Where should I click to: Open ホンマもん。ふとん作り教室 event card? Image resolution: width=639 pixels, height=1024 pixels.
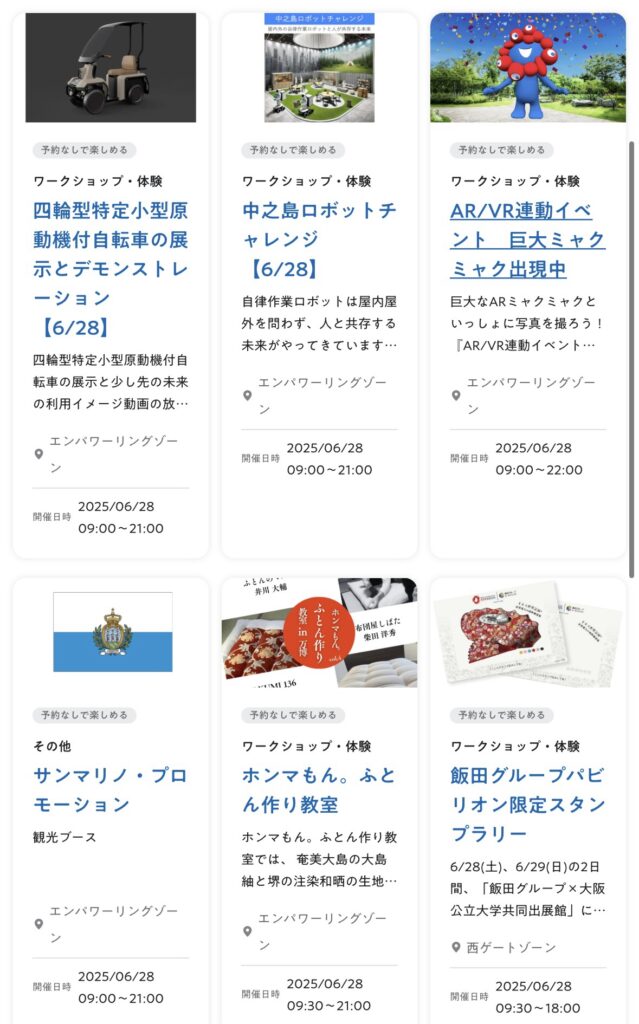pyautogui.click(x=319, y=789)
